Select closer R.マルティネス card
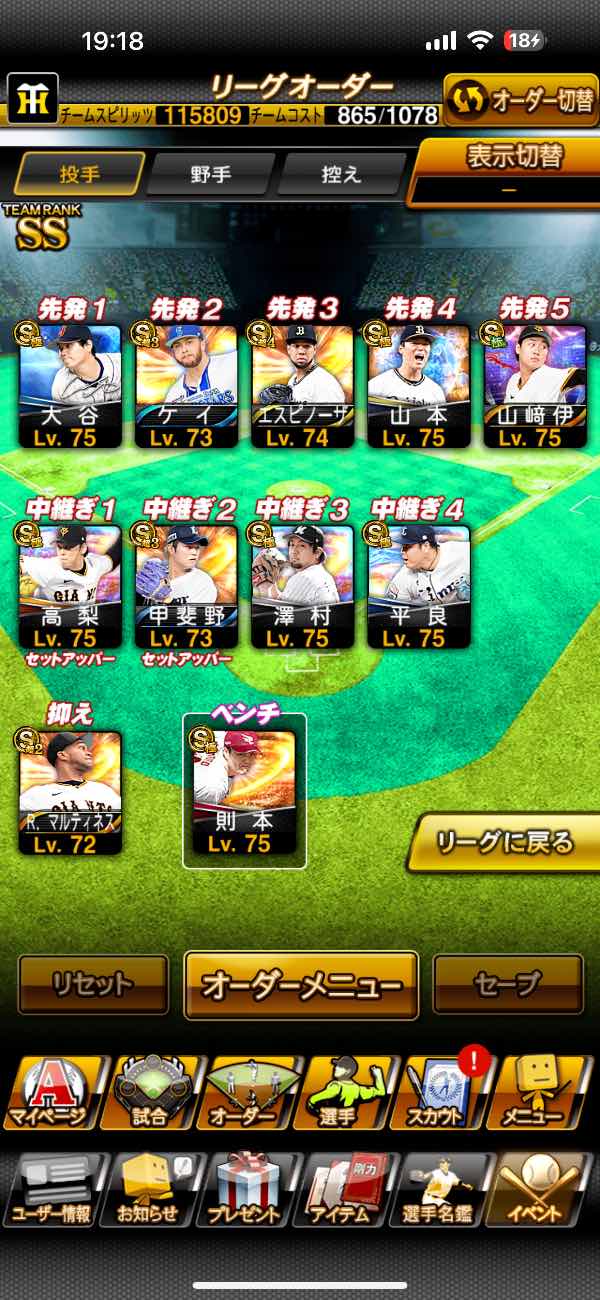This screenshot has width=600, height=1300. coord(70,792)
